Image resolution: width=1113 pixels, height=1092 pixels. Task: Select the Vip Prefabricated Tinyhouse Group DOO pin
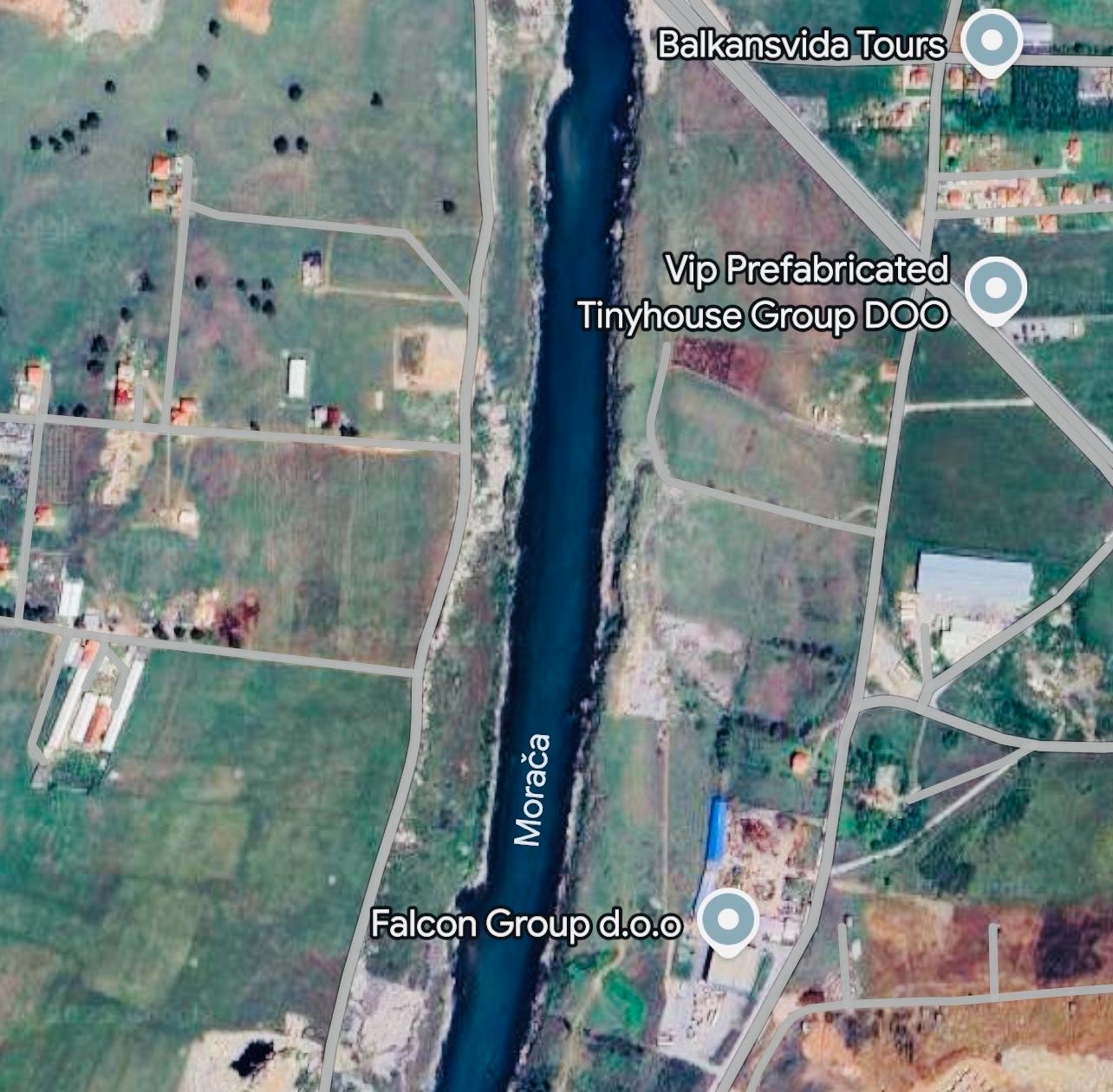point(995,288)
